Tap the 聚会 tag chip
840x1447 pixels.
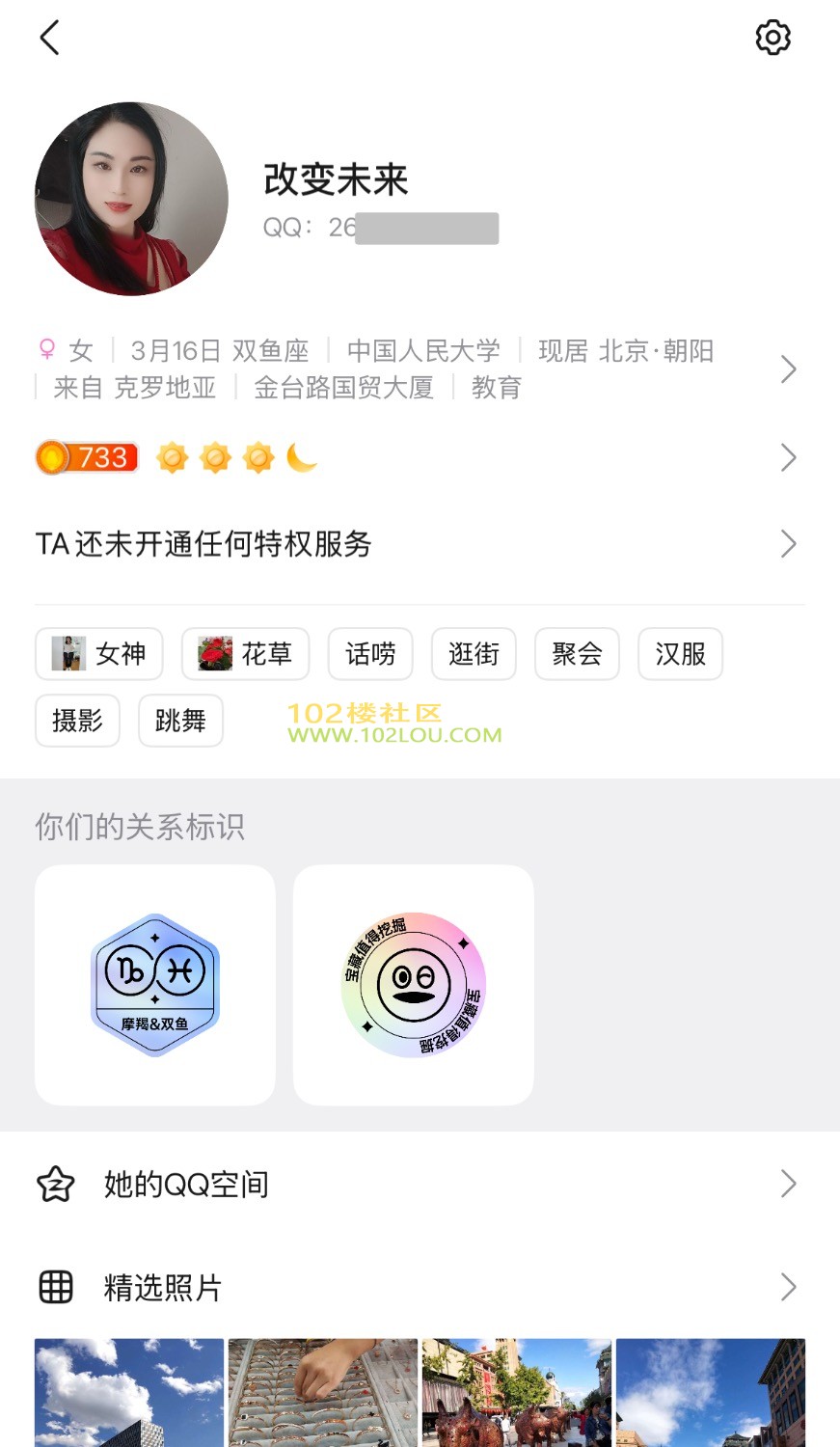coord(577,654)
